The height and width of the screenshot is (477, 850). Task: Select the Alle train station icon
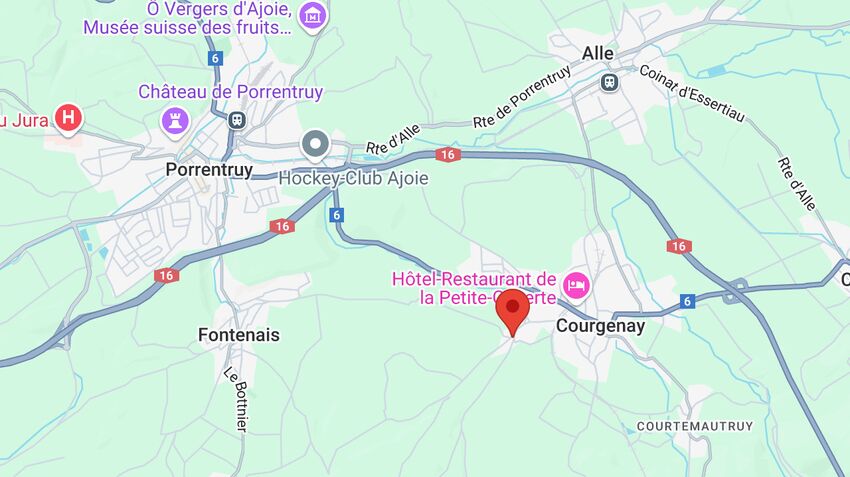tap(608, 82)
